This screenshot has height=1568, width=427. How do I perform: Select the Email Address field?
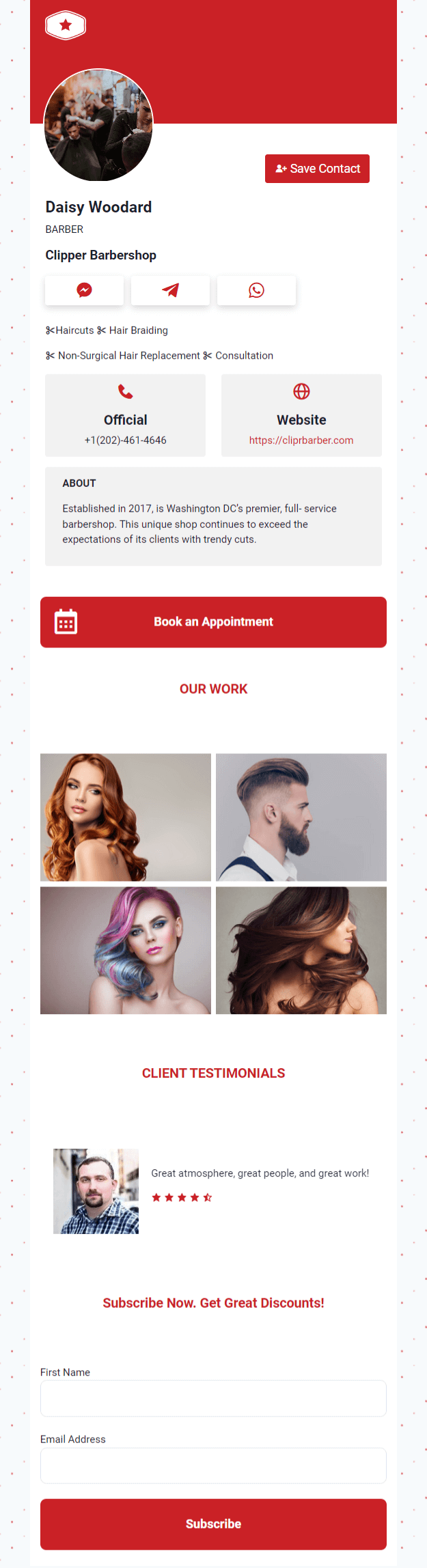coord(213,1465)
